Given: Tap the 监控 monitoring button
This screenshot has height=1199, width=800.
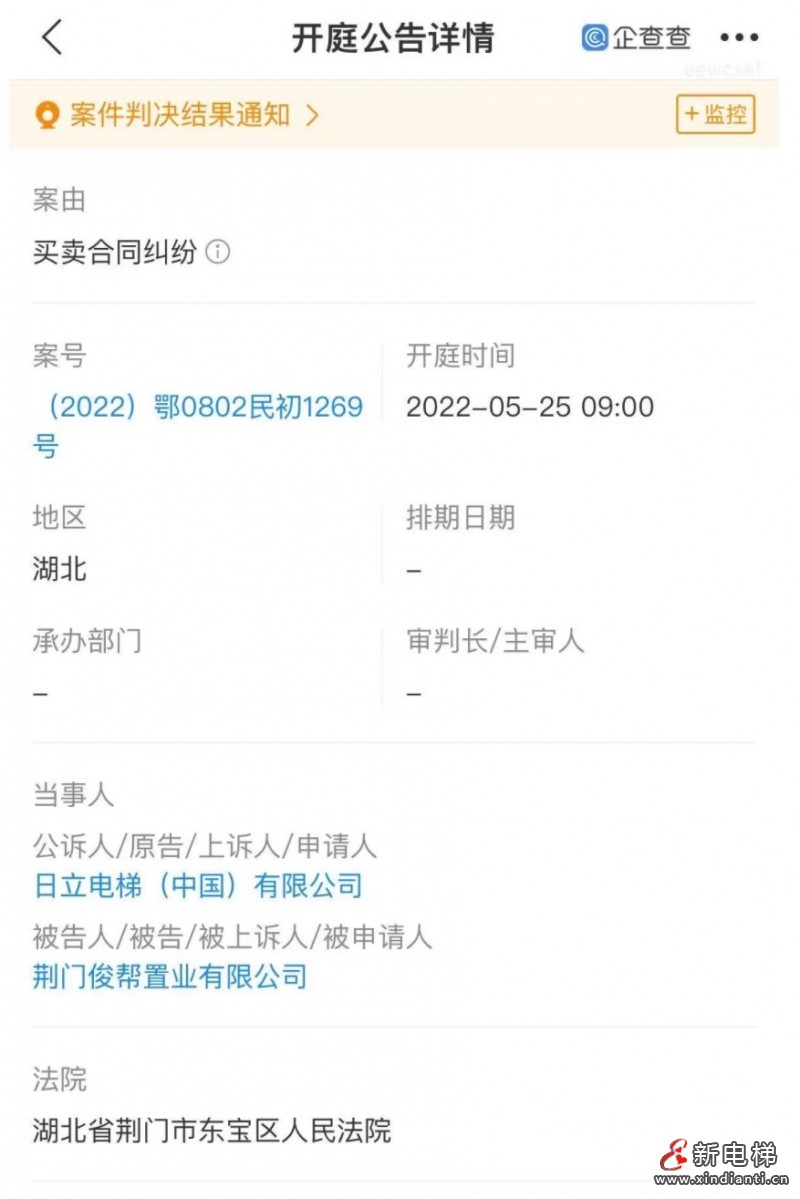Looking at the screenshot, I should (715, 115).
